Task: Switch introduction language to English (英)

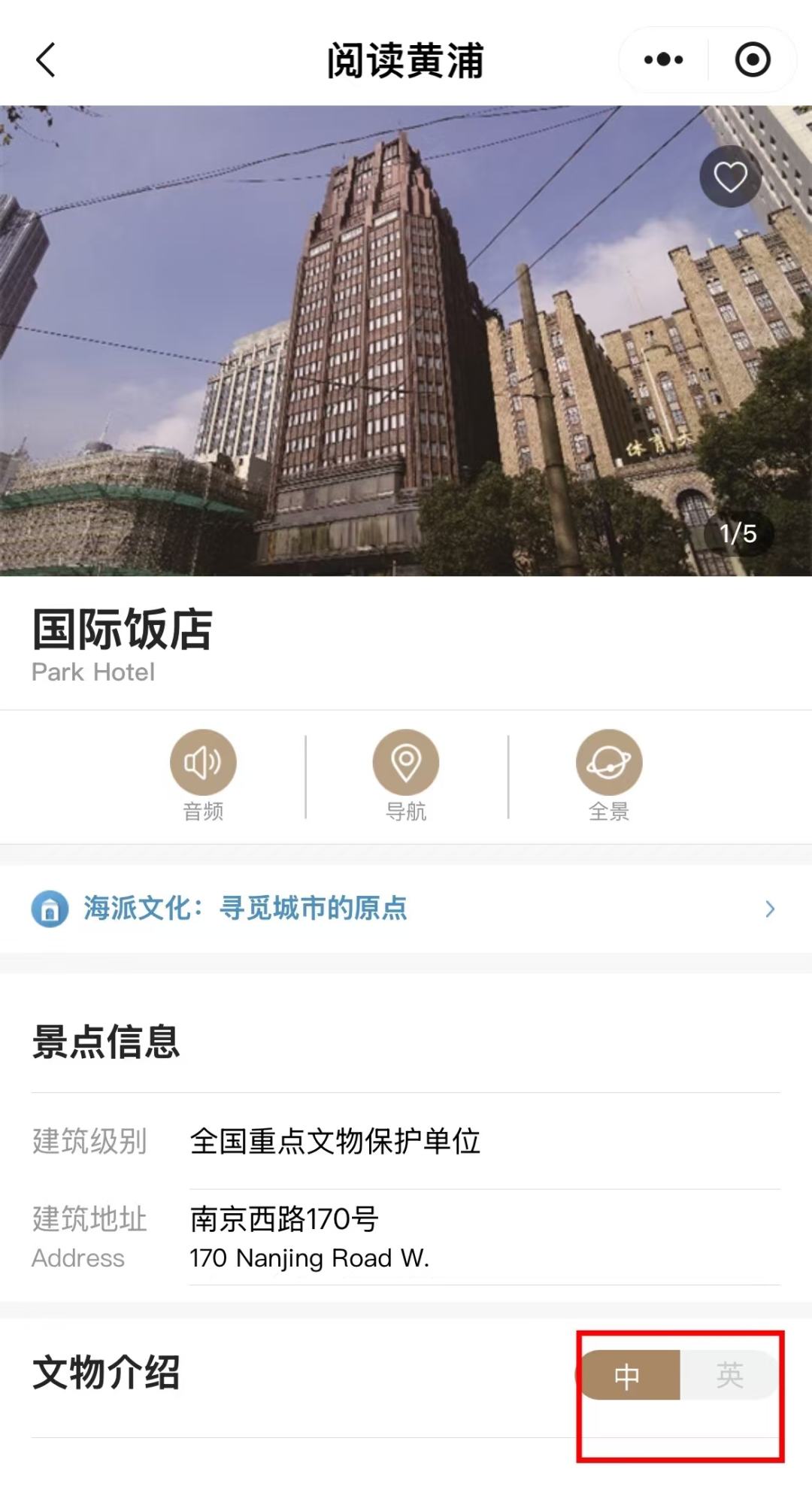Action: [729, 1376]
